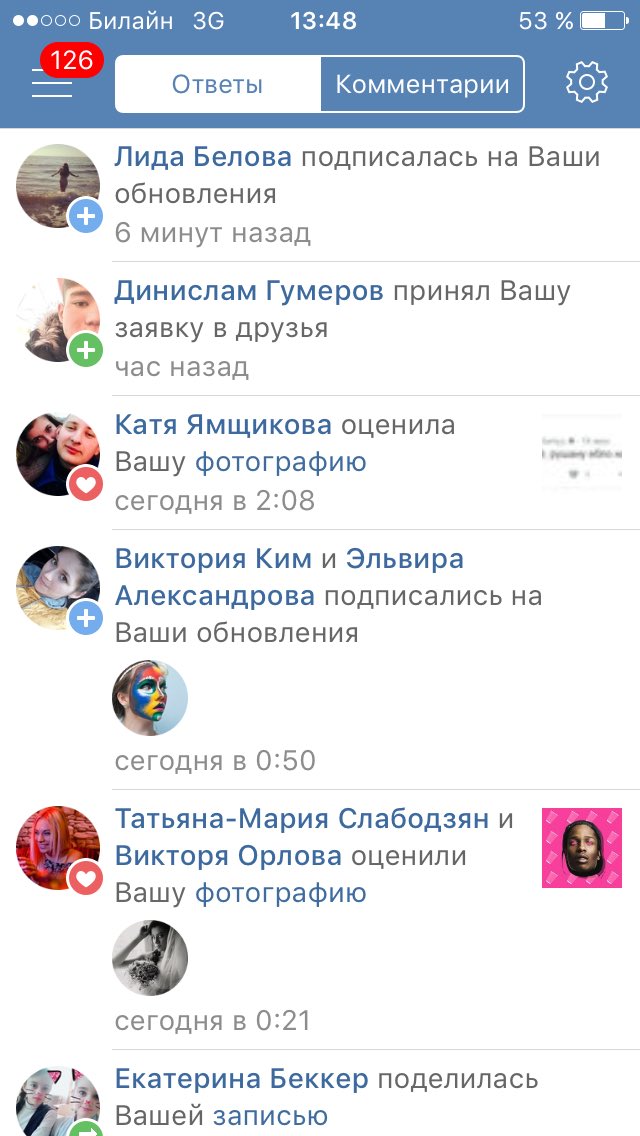Open the записью link in Екатерина Беккер's notification

(270, 1115)
